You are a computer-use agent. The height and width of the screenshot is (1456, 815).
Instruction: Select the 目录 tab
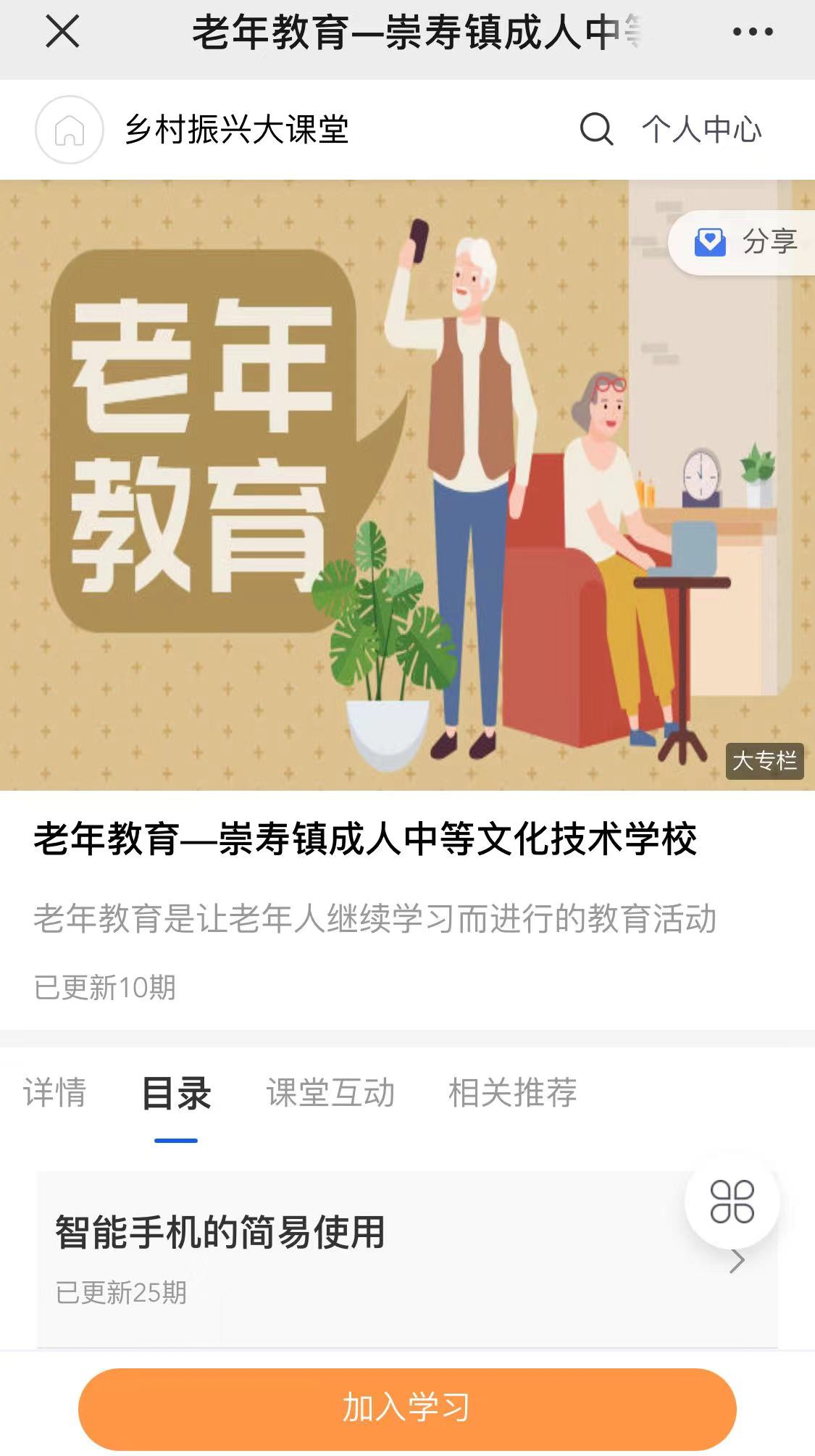(176, 1092)
